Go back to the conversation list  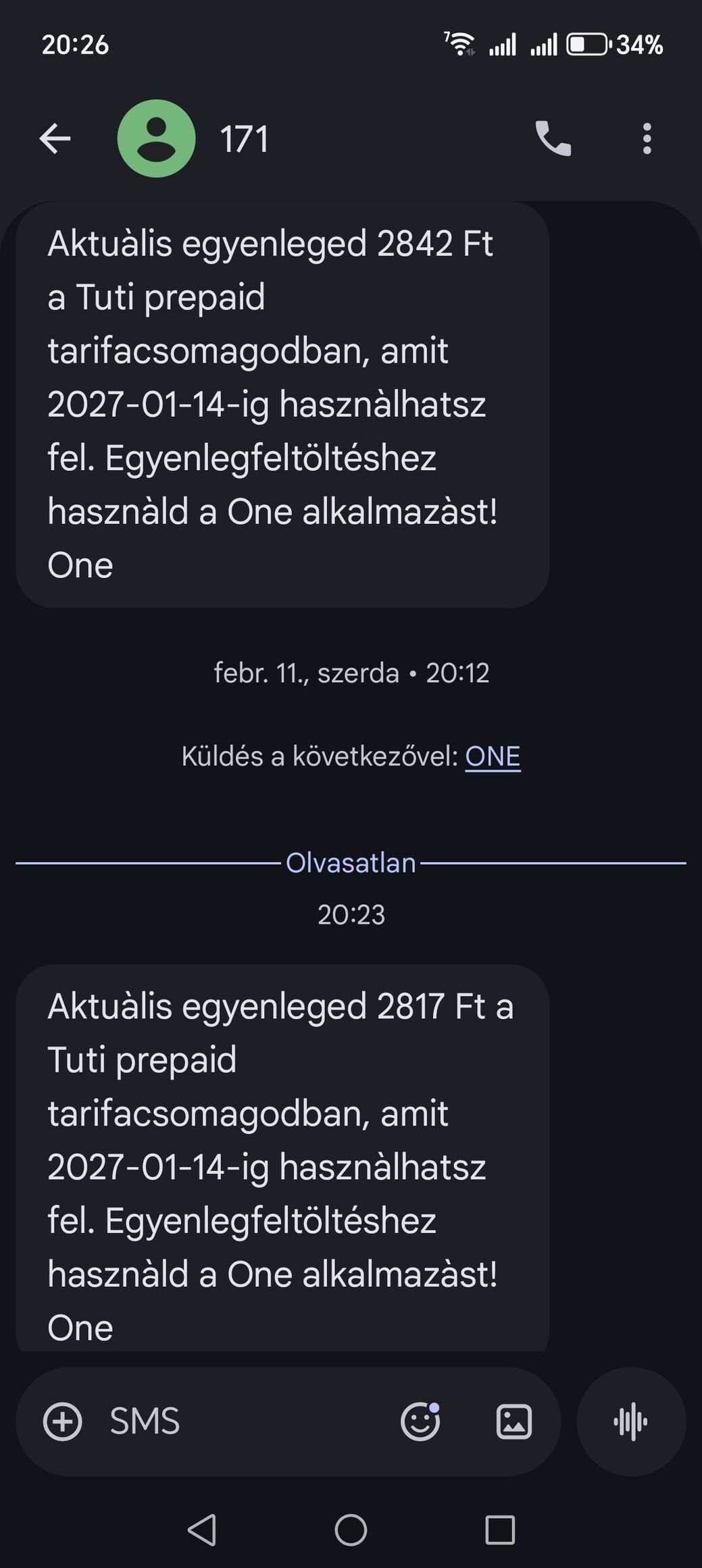tap(55, 139)
